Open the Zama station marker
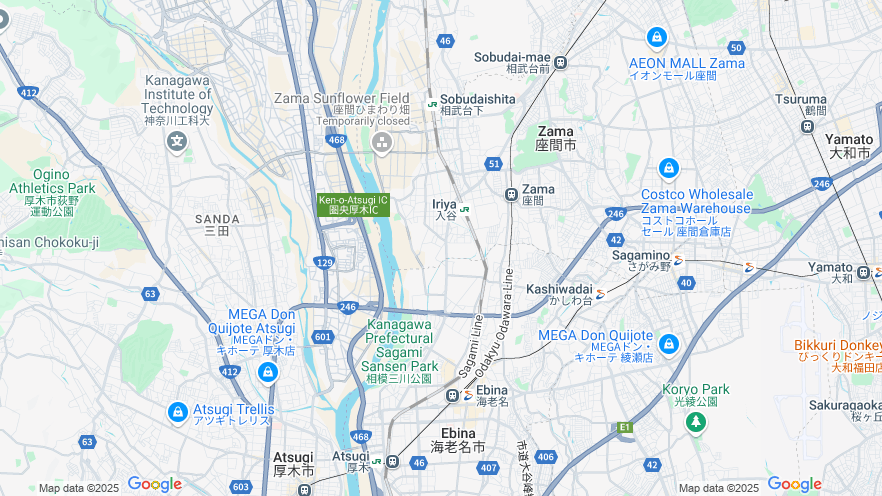The image size is (882, 496). (511, 194)
